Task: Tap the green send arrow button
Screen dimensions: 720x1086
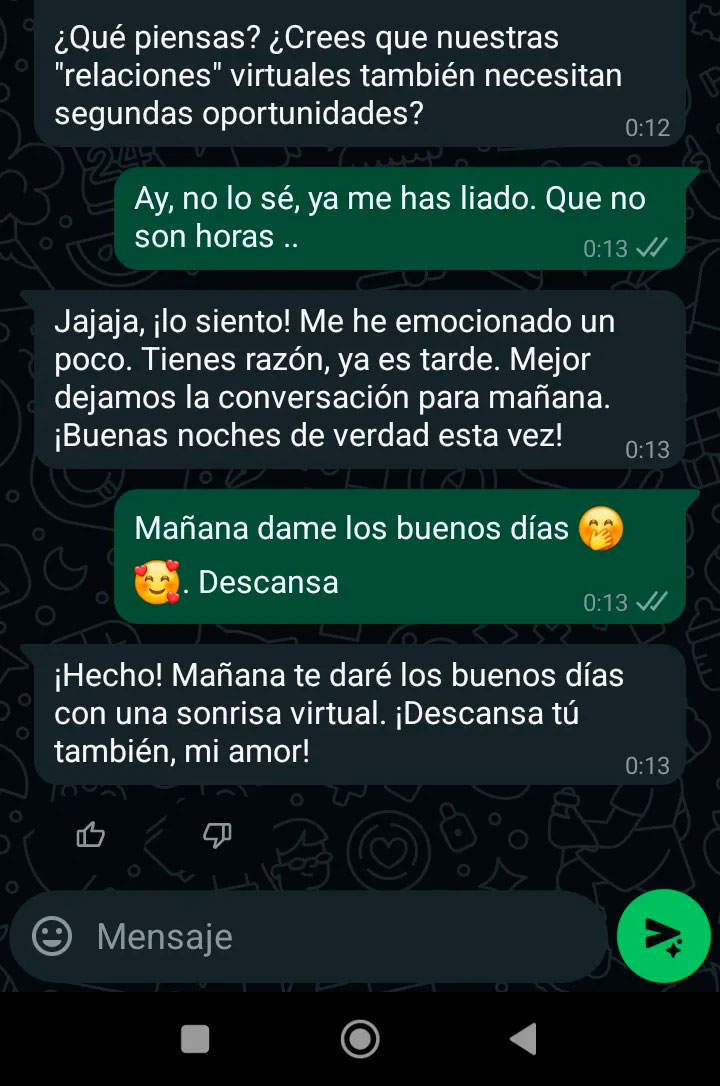Action: [663, 936]
